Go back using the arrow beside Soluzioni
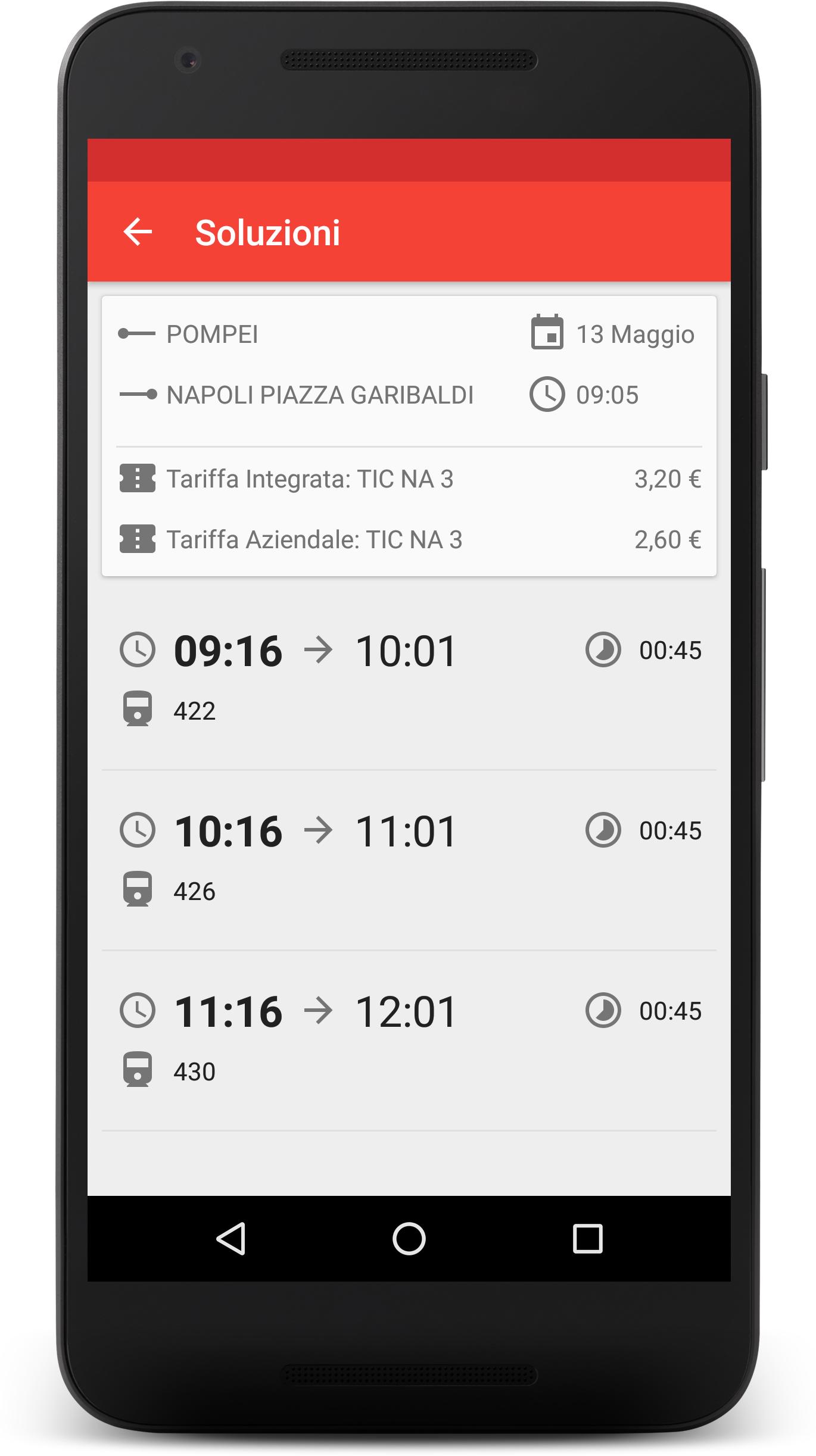This screenshot has width=816, height=1456. click(x=138, y=232)
